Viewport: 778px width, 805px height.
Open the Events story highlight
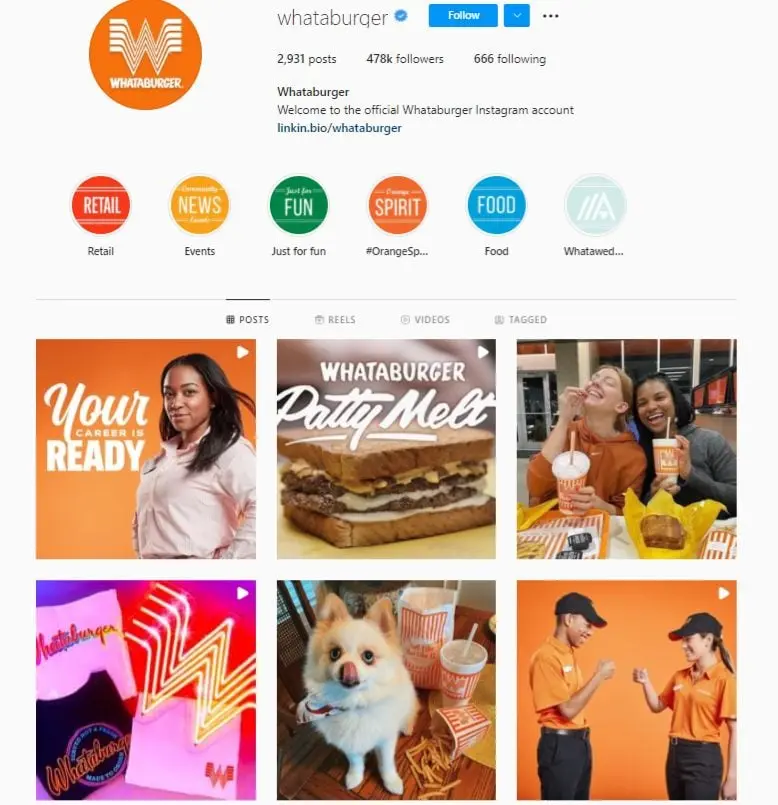click(199, 205)
